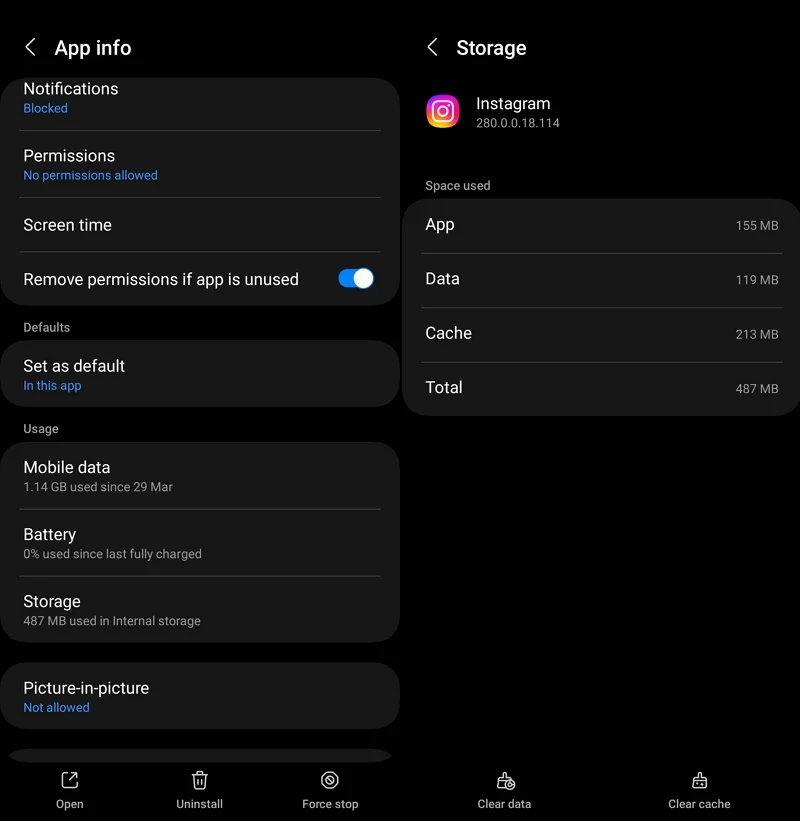
Task: Uninstall the Instagram app
Action: [x=199, y=789]
